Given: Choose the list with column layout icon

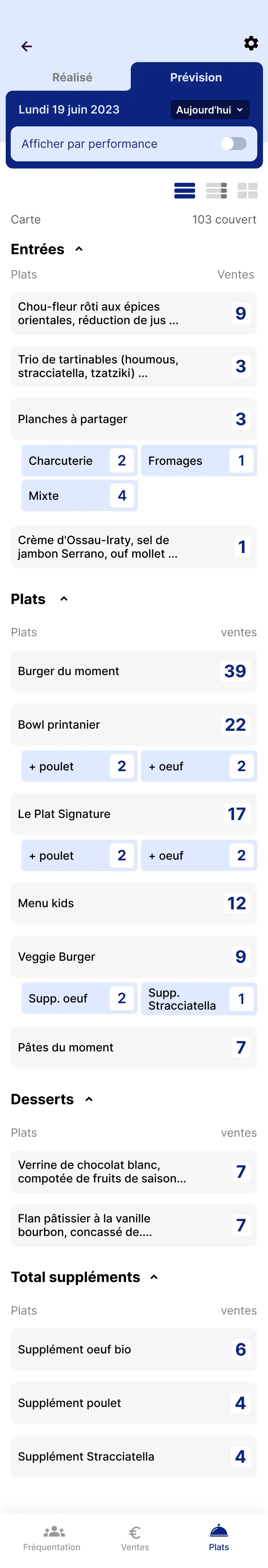Looking at the screenshot, I should [x=216, y=191].
